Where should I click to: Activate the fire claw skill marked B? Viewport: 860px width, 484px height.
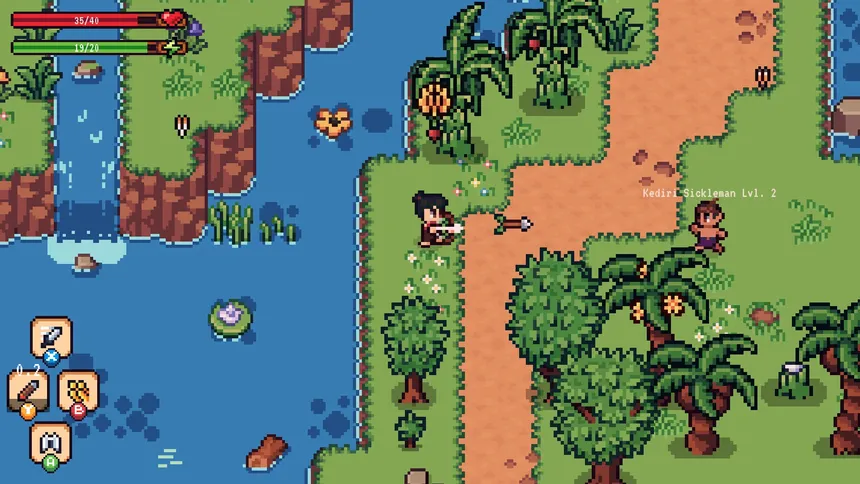coord(77,390)
